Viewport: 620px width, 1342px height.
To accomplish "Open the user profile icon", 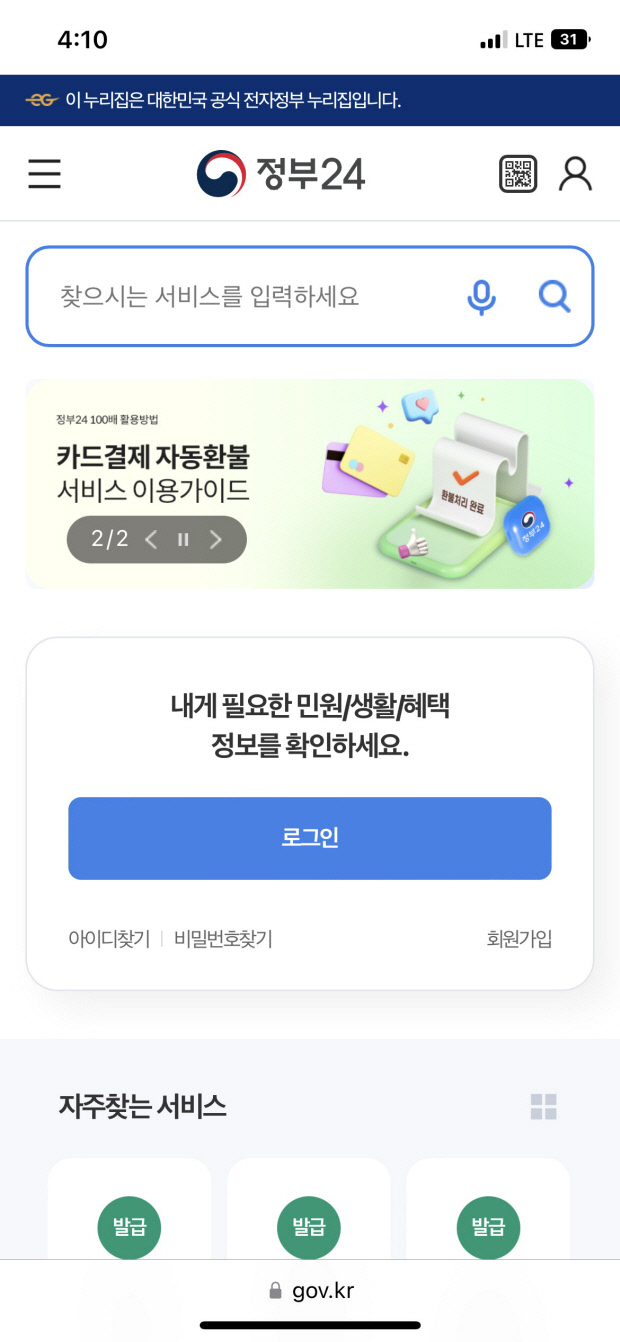I will pyautogui.click(x=575, y=174).
